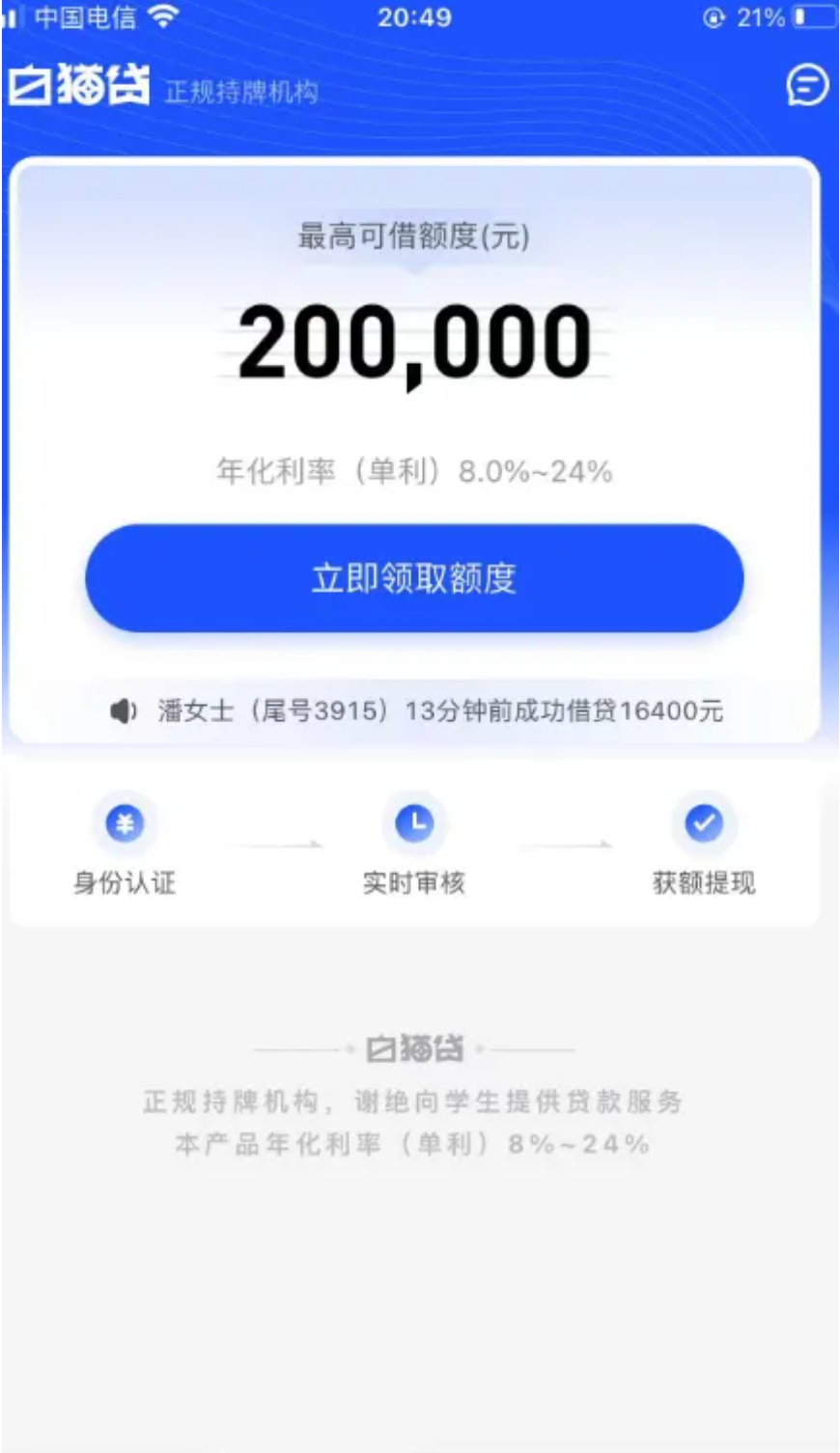Screen dimensions: 840x1453
Task: Tap the 立即领取额度 button
Action: pyautogui.click(x=414, y=578)
